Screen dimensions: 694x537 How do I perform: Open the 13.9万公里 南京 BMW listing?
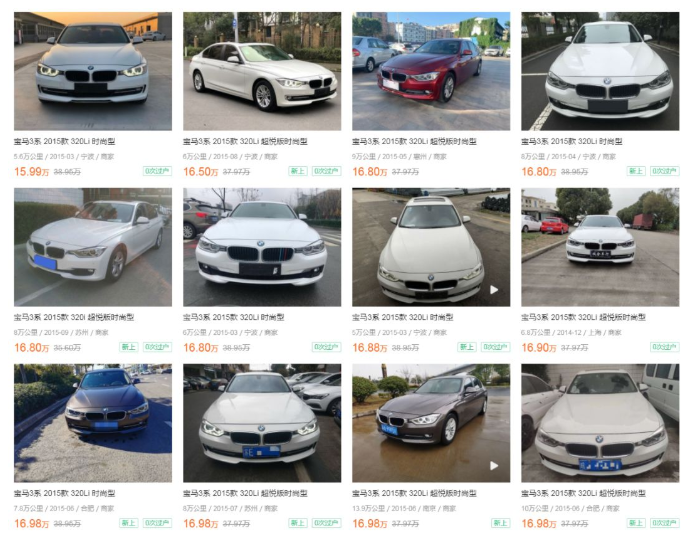click(430, 422)
